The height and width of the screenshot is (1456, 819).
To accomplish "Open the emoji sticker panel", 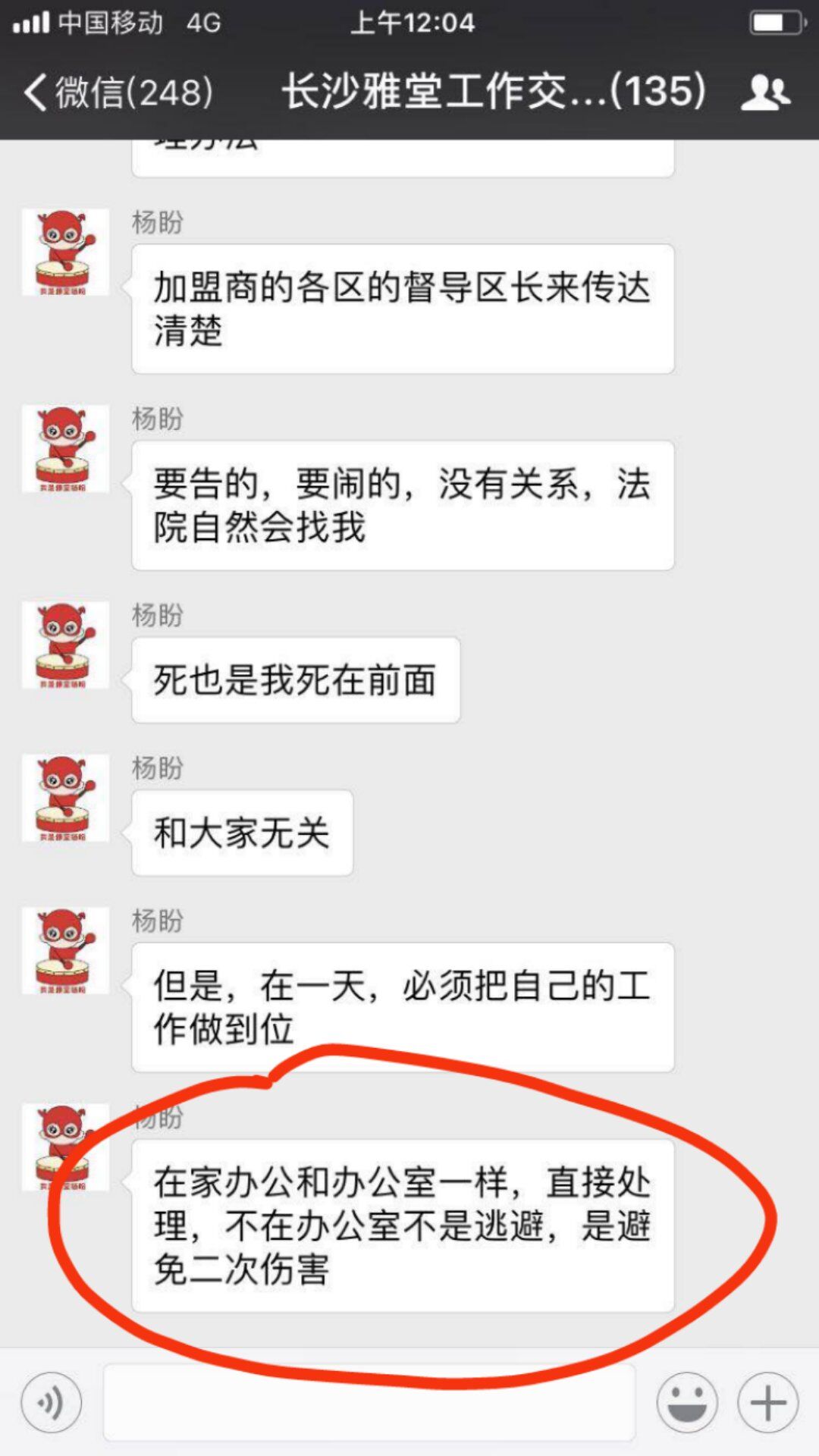I will 687,1402.
